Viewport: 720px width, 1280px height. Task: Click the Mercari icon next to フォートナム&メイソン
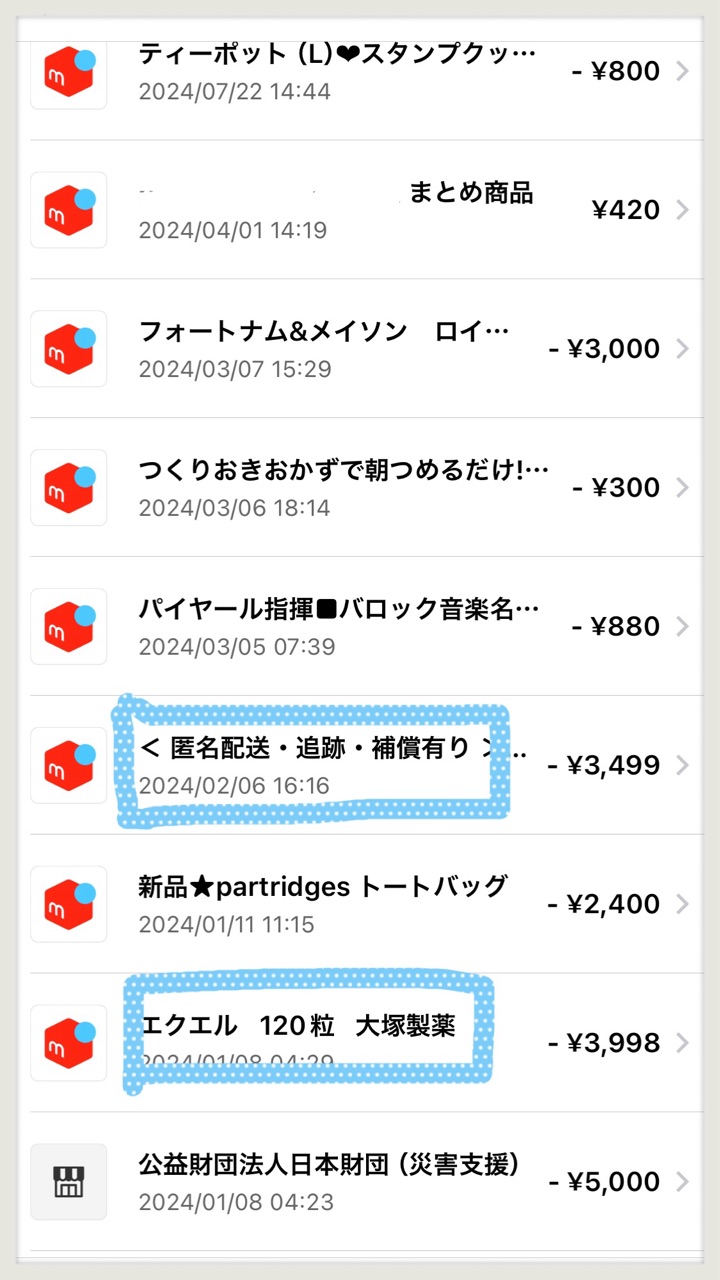point(68,348)
